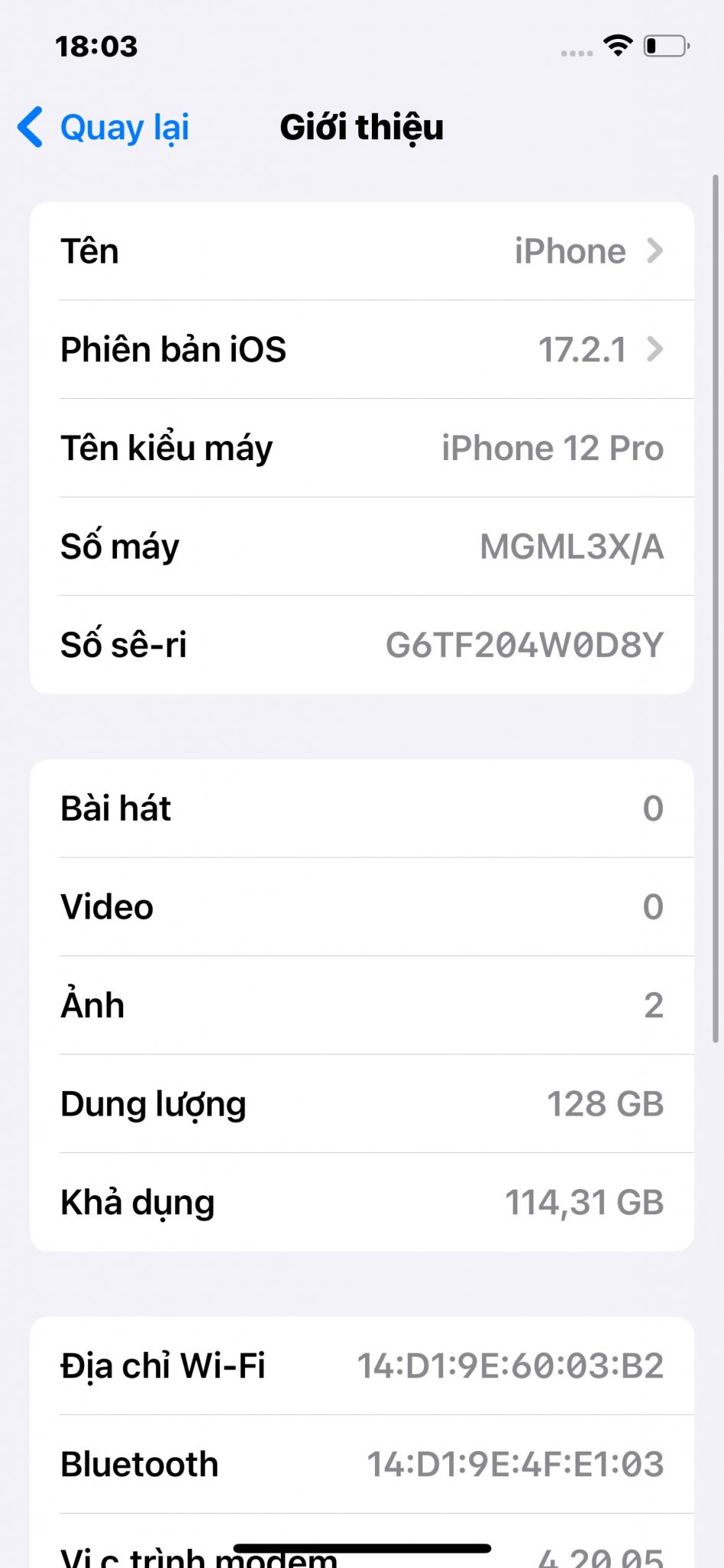Open the Phiên bản iOS 17.2.1 row

point(361,350)
